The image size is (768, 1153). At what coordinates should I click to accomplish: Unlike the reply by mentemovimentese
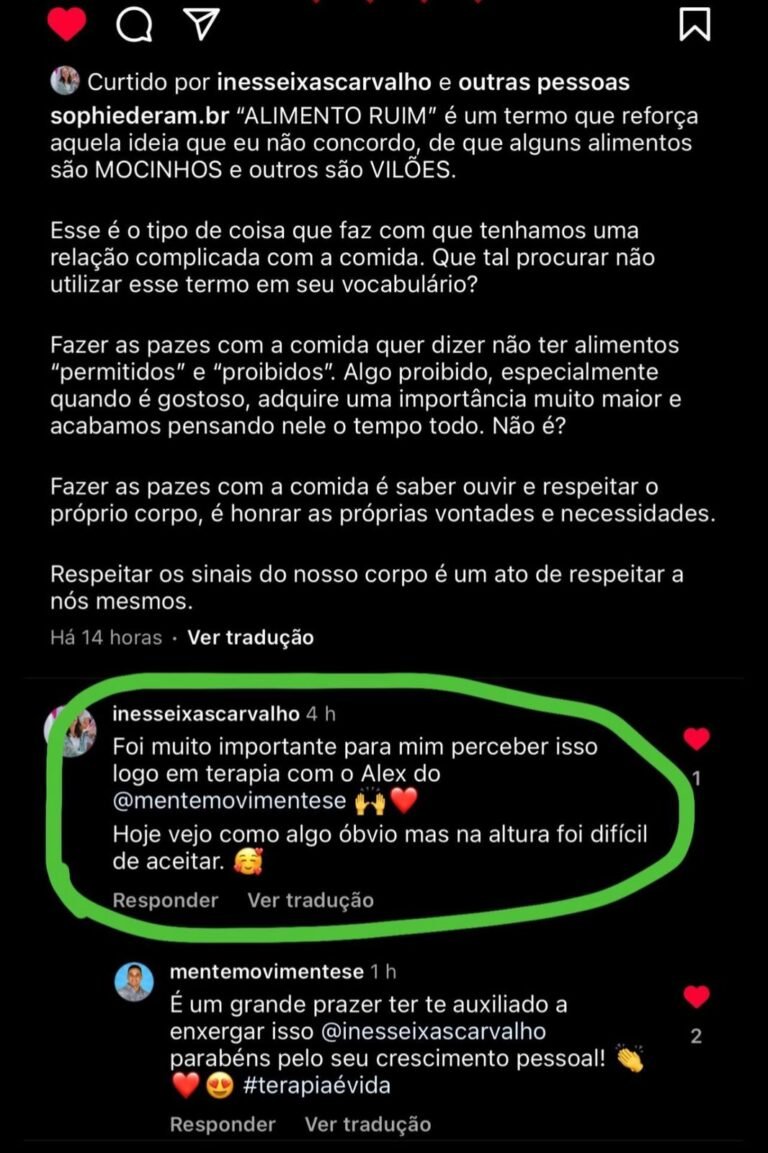[696, 997]
